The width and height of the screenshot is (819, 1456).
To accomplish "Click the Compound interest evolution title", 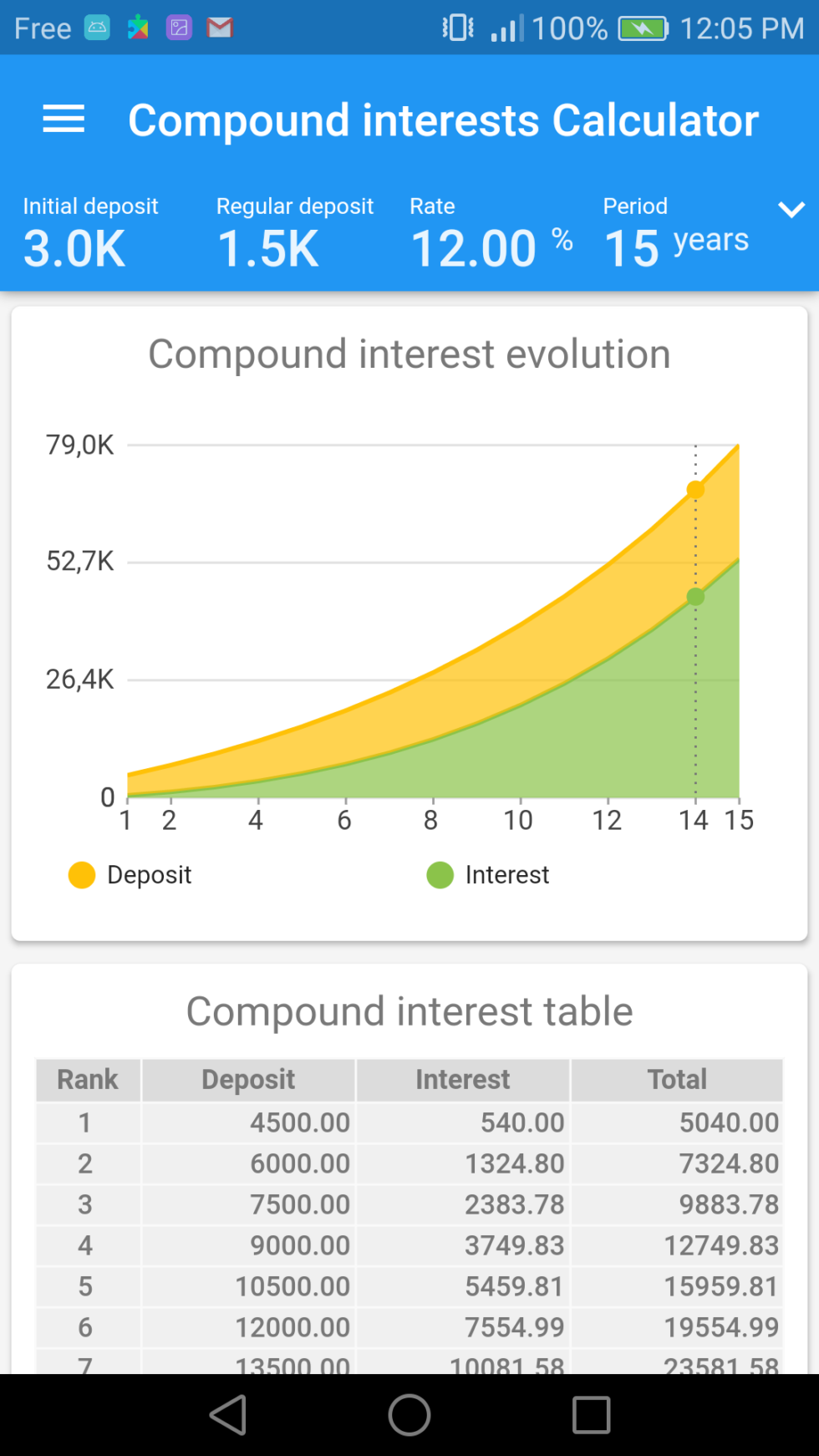I will (x=409, y=354).
